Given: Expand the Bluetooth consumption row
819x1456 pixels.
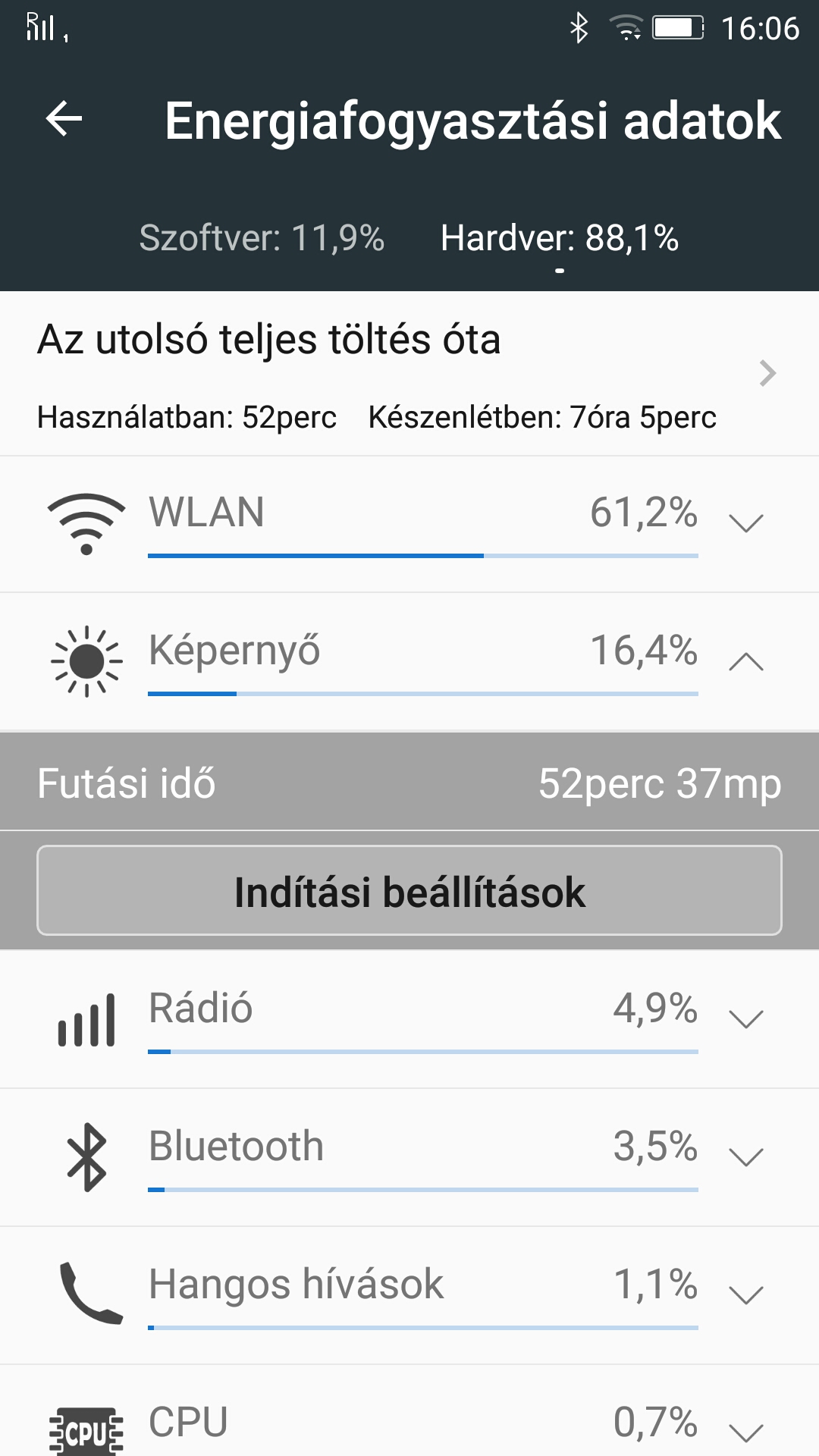Looking at the screenshot, I should [409, 1158].
